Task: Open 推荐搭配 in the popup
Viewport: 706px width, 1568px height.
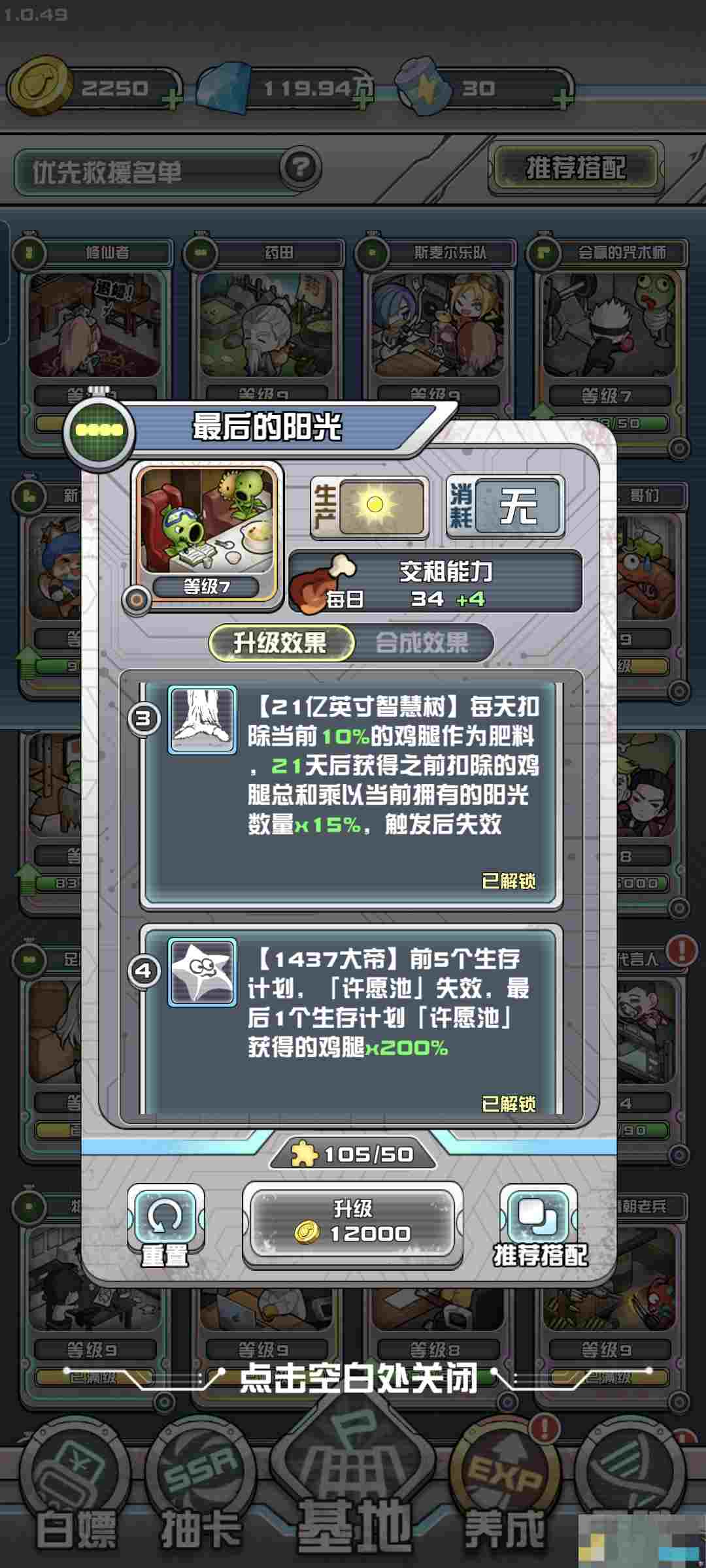Action: click(539, 1224)
